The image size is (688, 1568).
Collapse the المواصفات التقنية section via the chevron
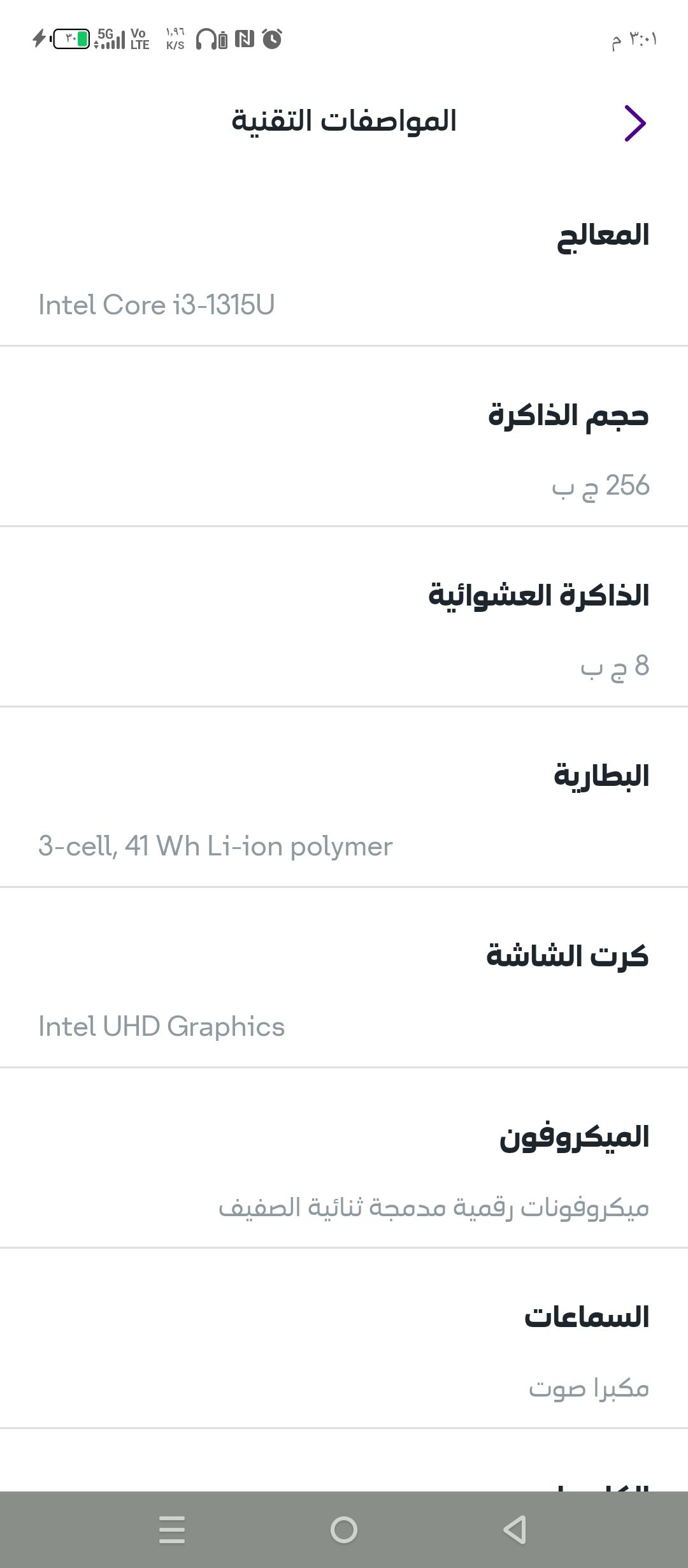click(x=636, y=123)
